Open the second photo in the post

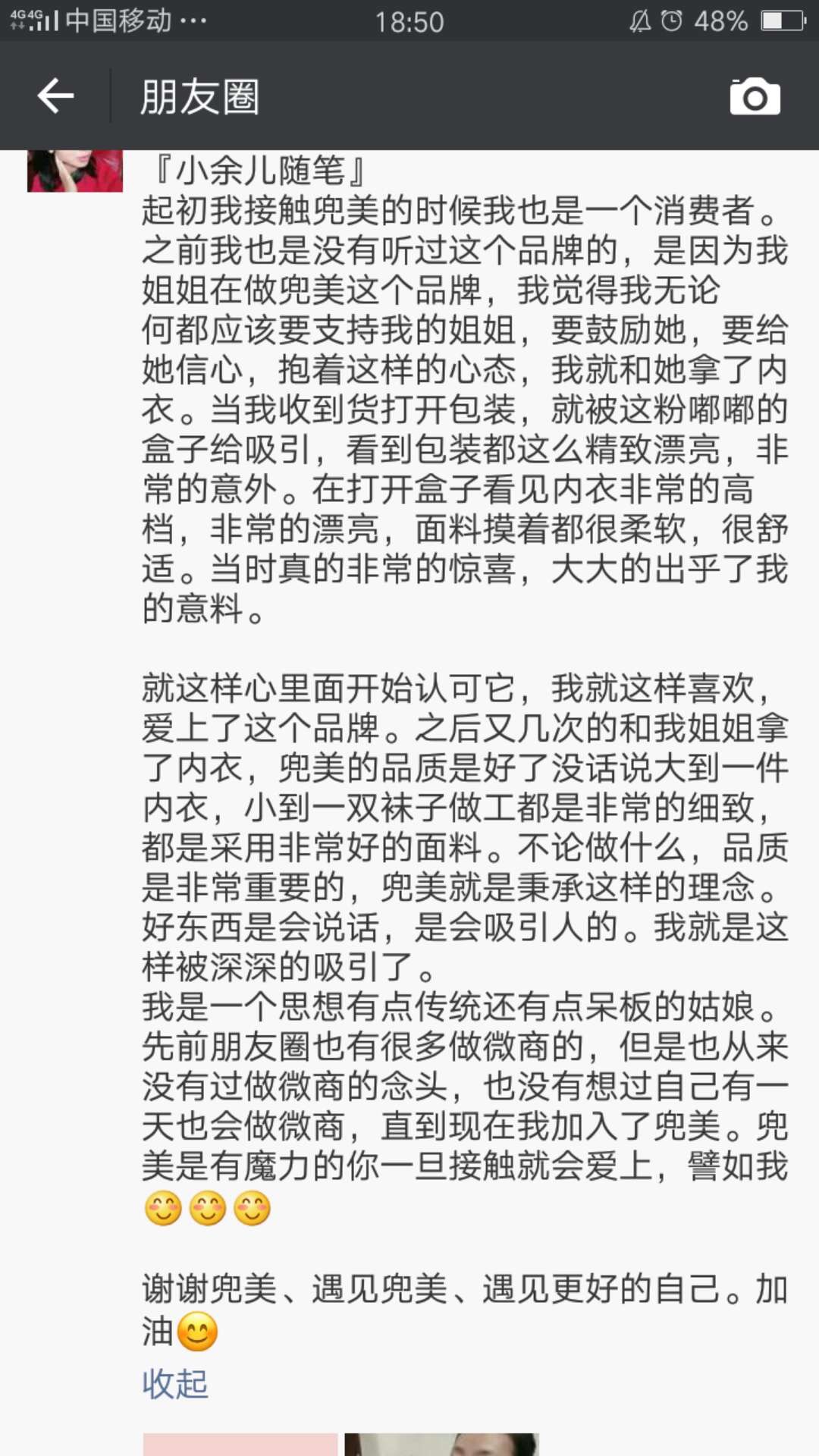click(x=441, y=1444)
